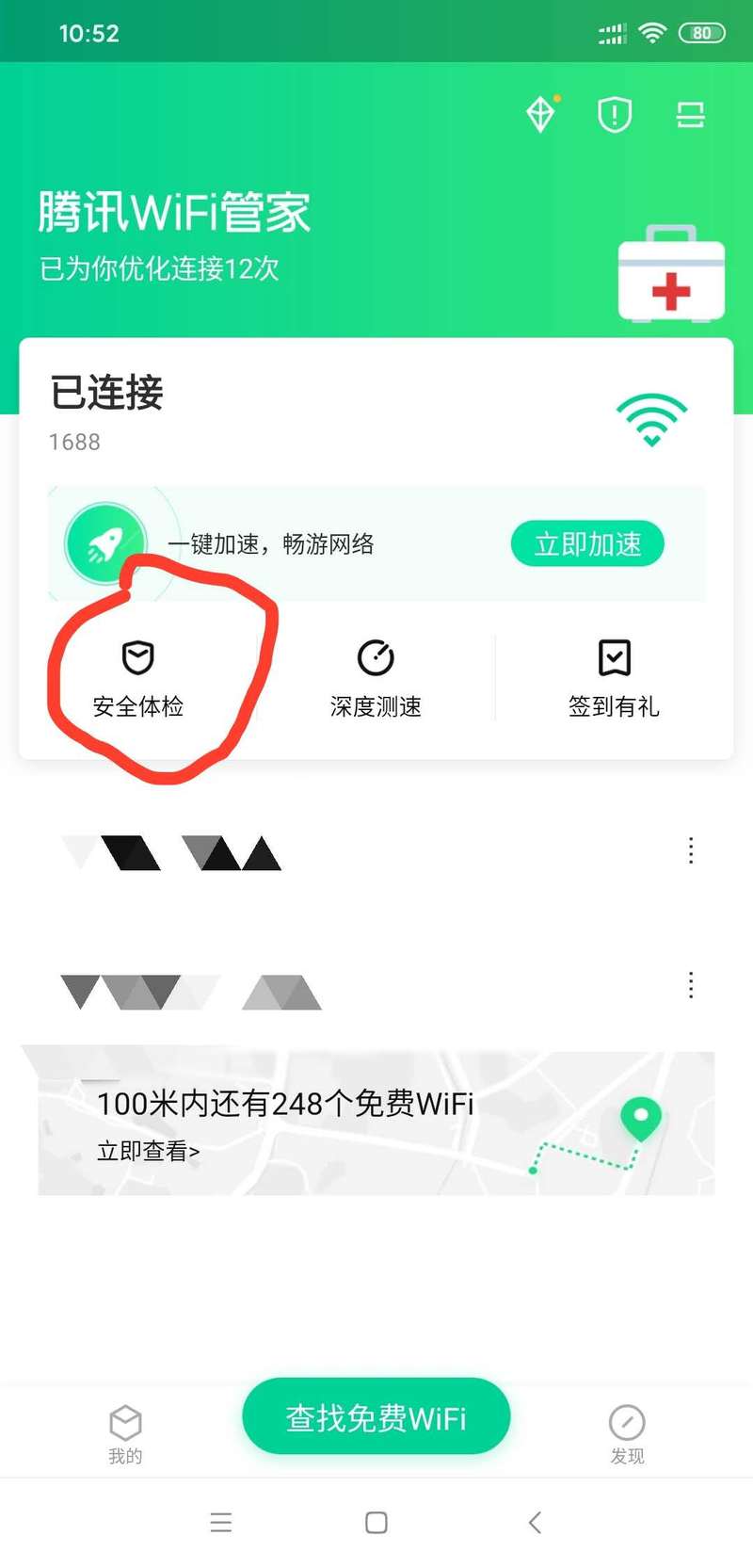
Task: Click the rocket acceleration icon
Action: coord(106,543)
